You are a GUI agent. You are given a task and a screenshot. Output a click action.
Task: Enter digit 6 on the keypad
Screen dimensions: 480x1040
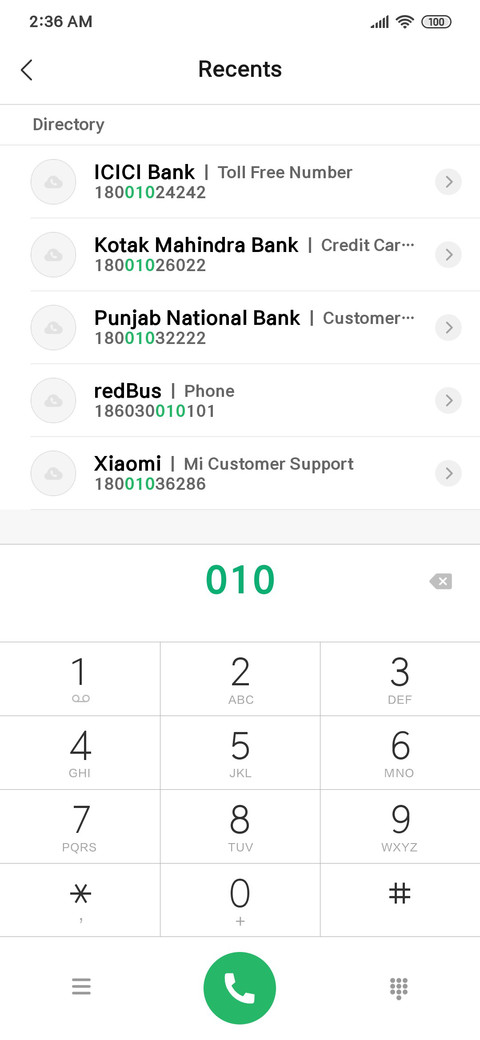point(400,753)
